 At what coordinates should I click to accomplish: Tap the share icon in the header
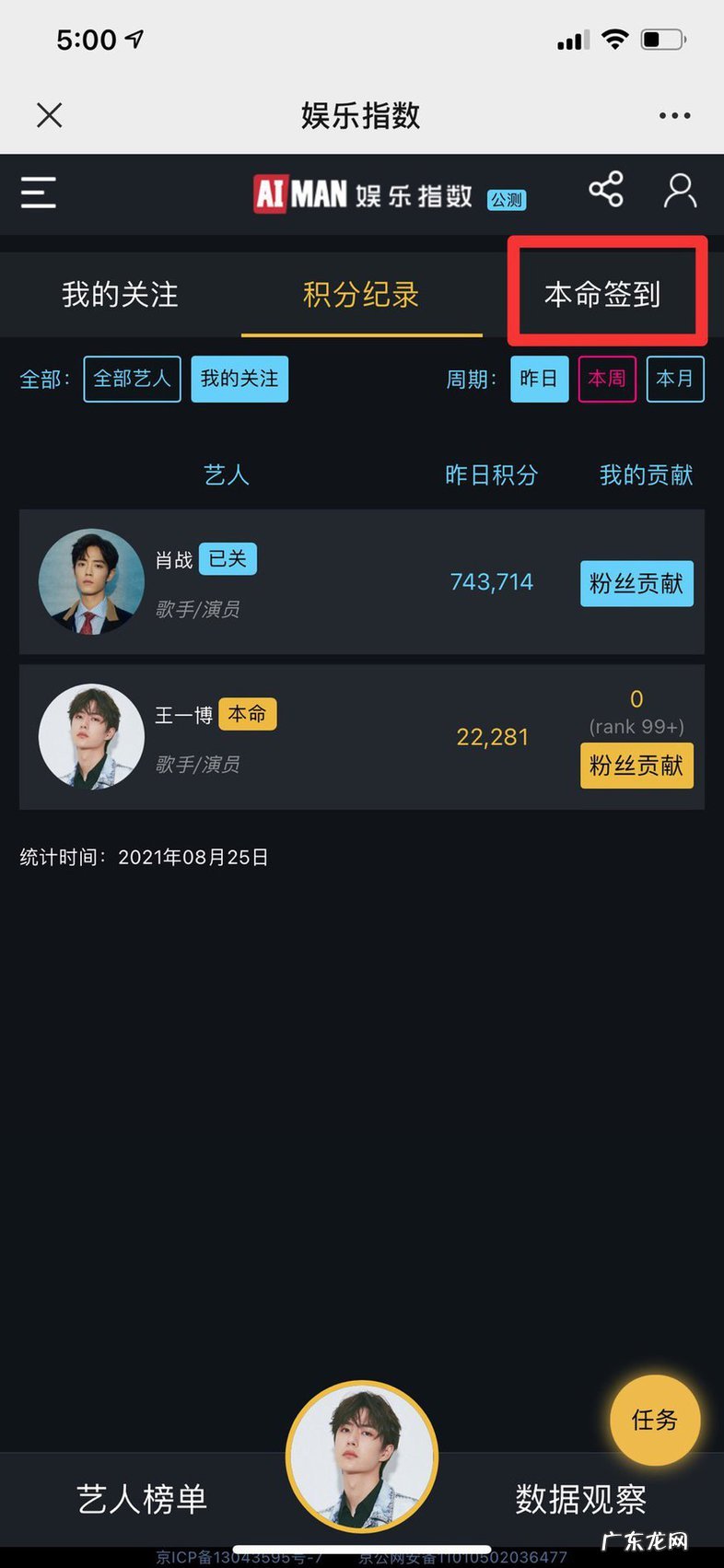click(606, 191)
